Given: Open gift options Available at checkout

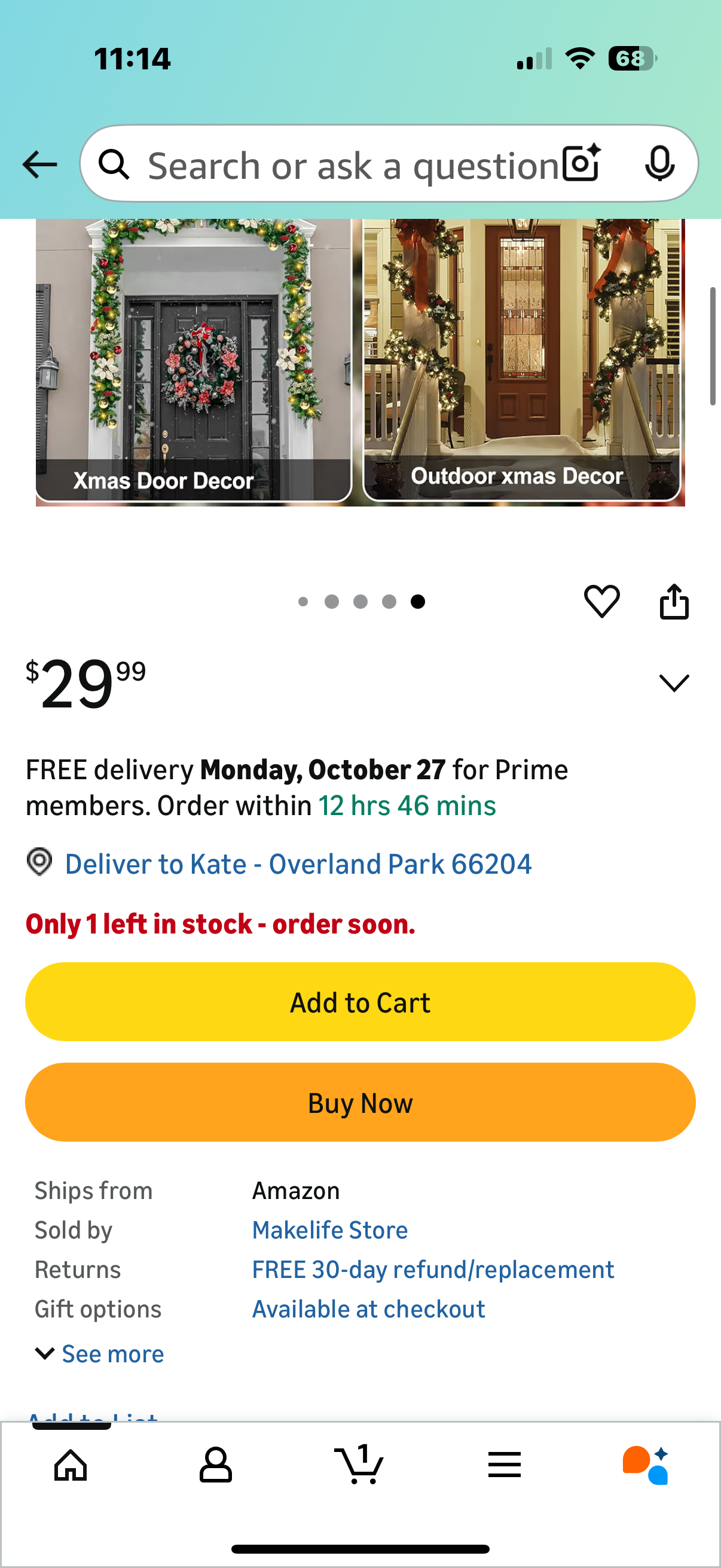Looking at the screenshot, I should [x=368, y=1309].
